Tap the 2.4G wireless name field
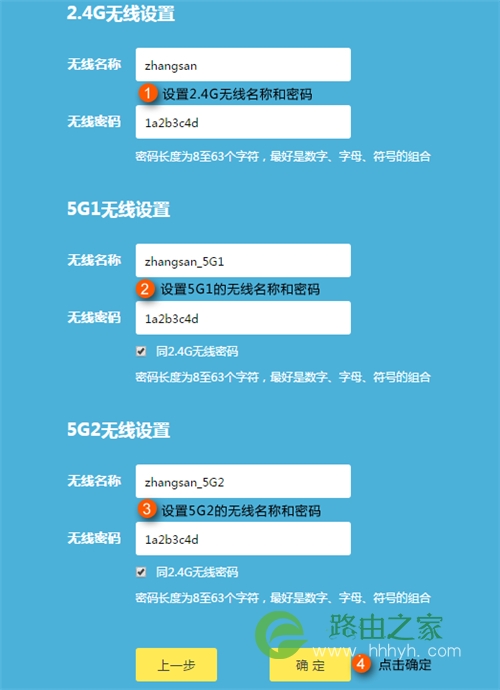500x690 pixels. pos(243,65)
